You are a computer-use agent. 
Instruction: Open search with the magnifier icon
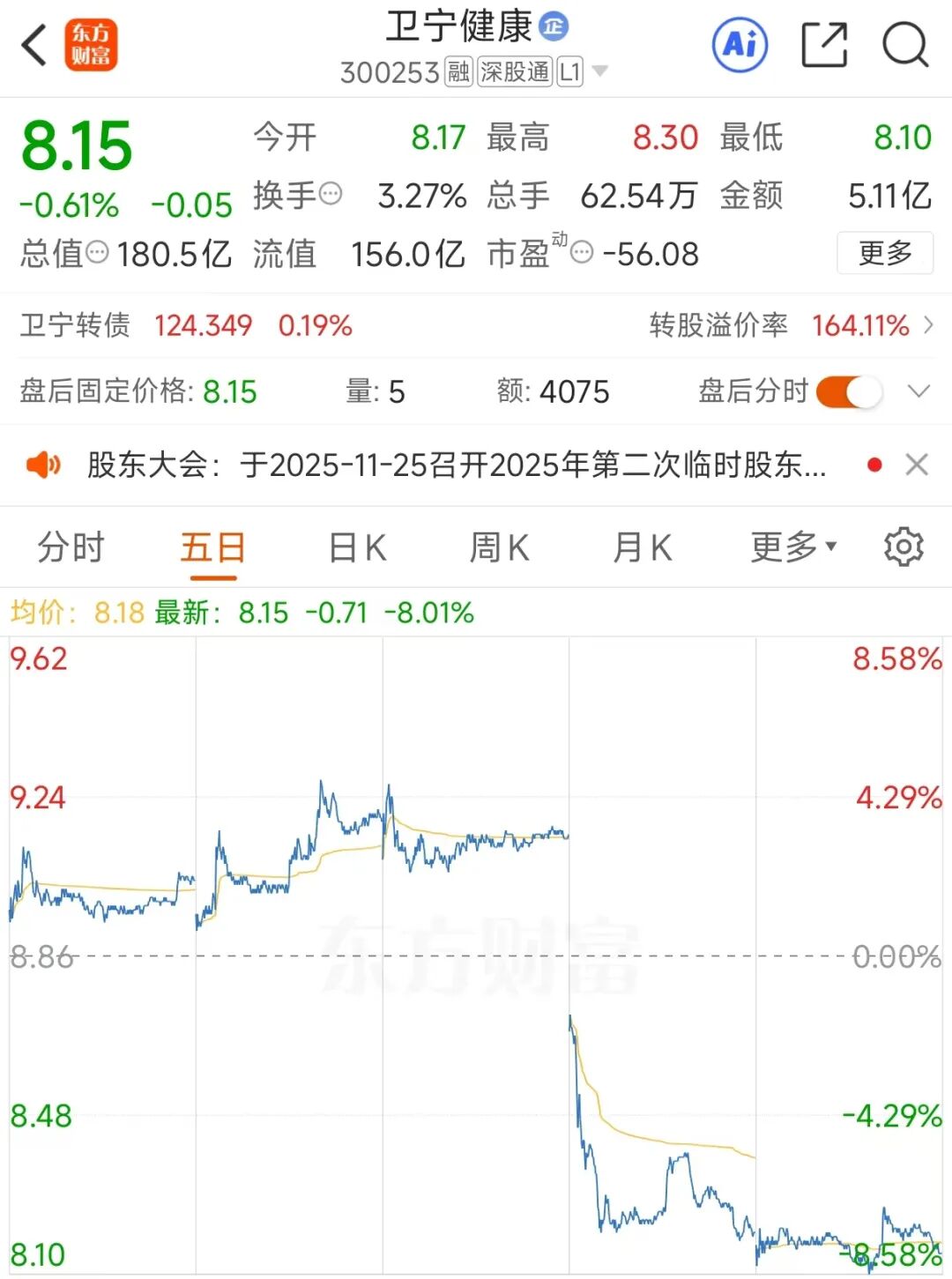(x=905, y=45)
